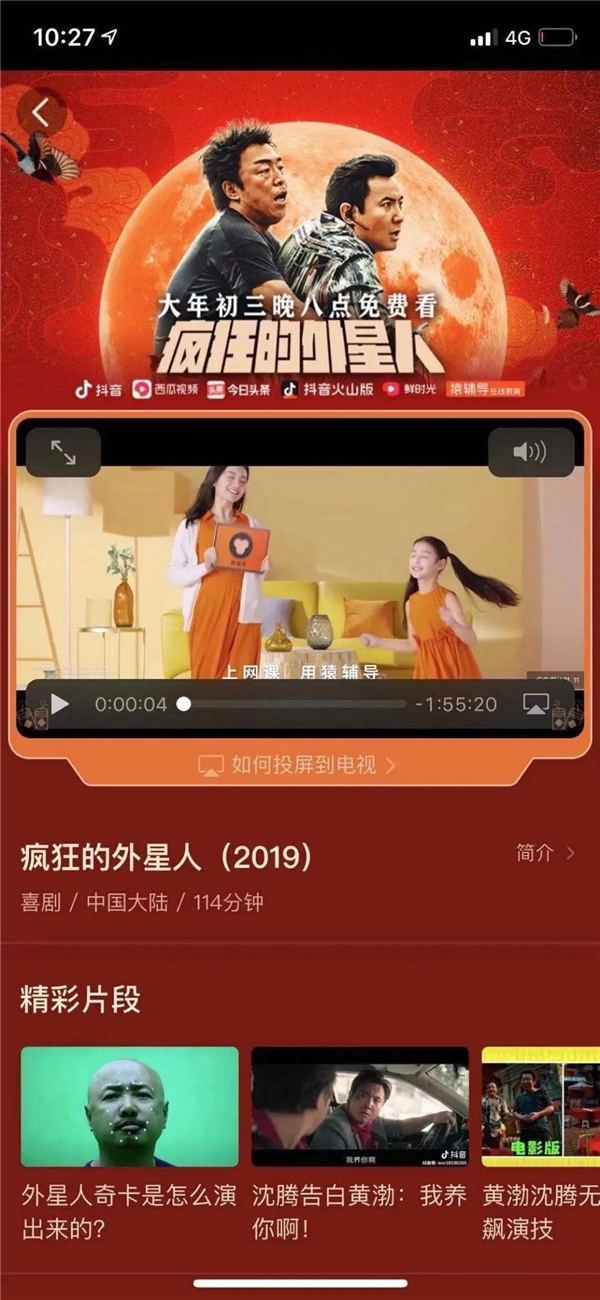Open the 简介 movie introduction
Image resolution: width=600 pixels, height=1300 pixels.
pyautogui.click(x=545, y=853)
